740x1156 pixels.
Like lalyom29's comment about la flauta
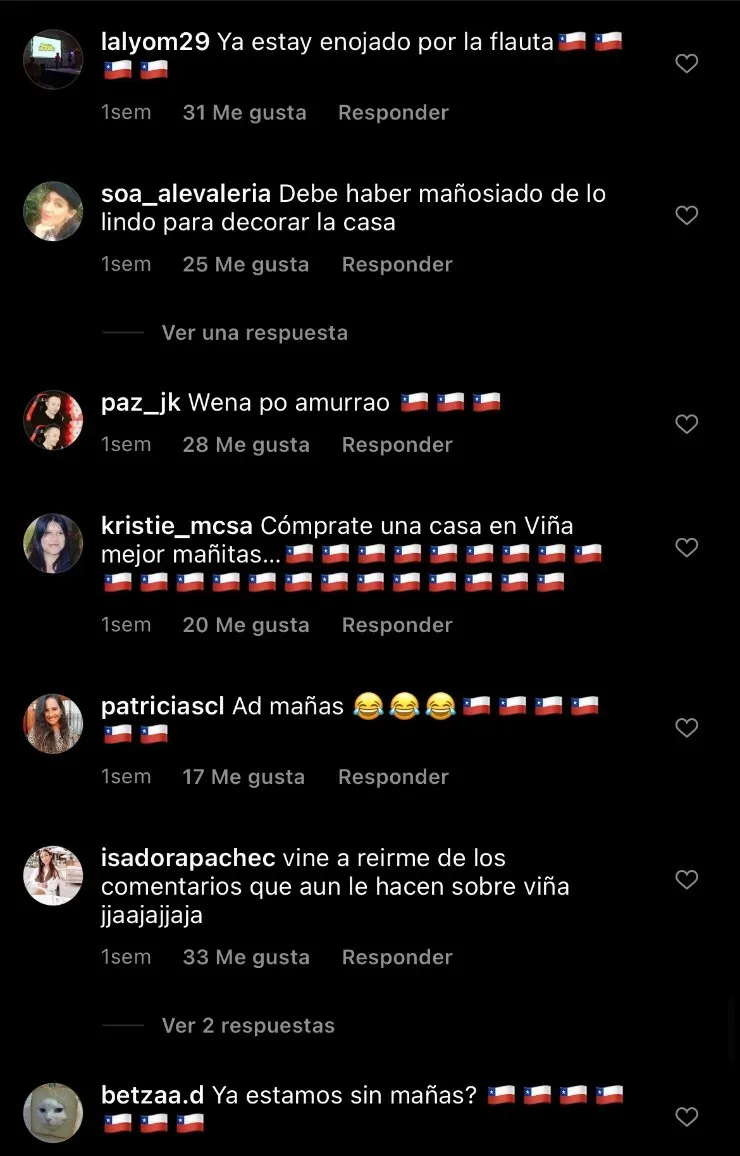[x=686, y=64]
